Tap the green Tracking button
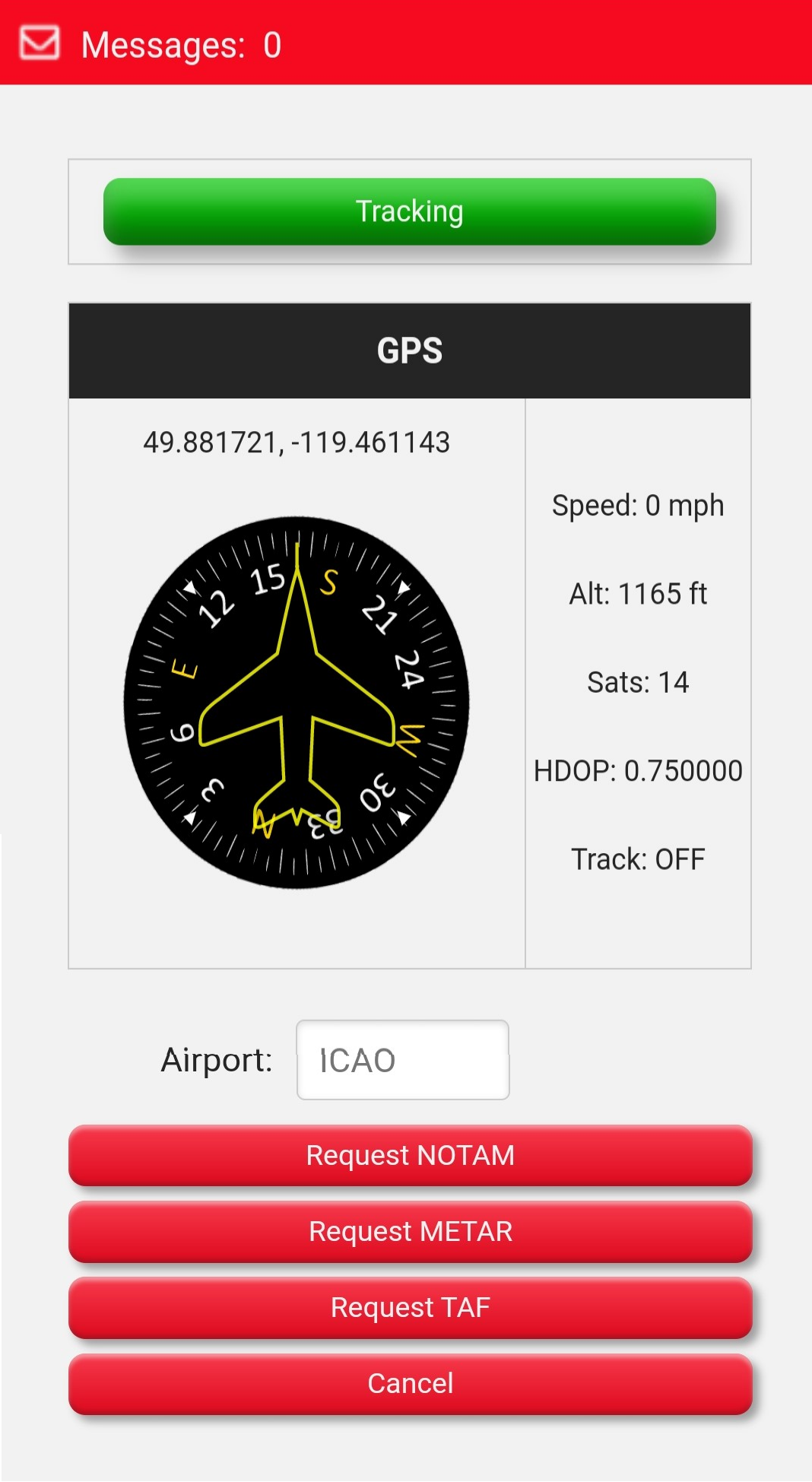812x1482 pixels. [410, 211]
